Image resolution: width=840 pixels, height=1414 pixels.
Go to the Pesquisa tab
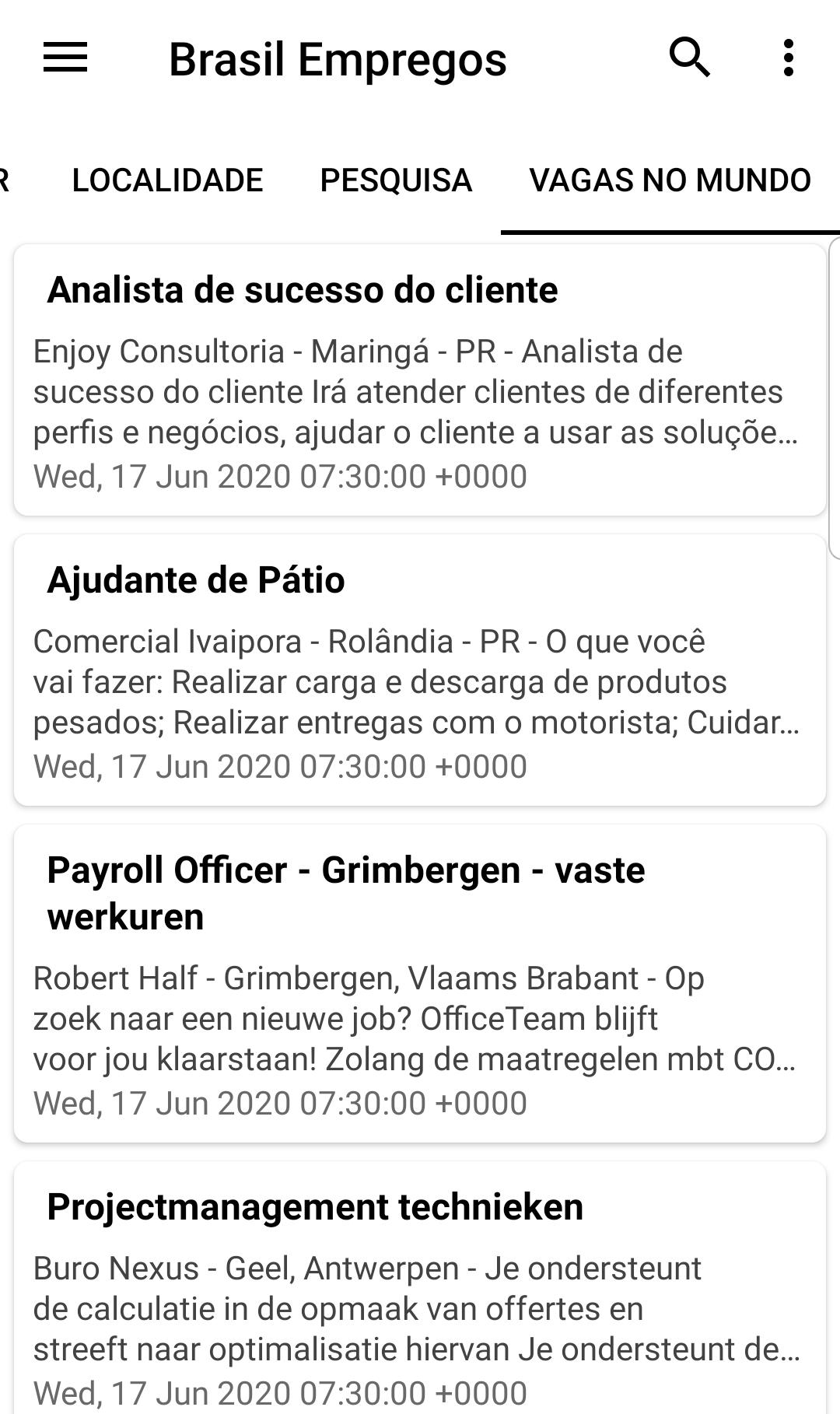(396, 180)
